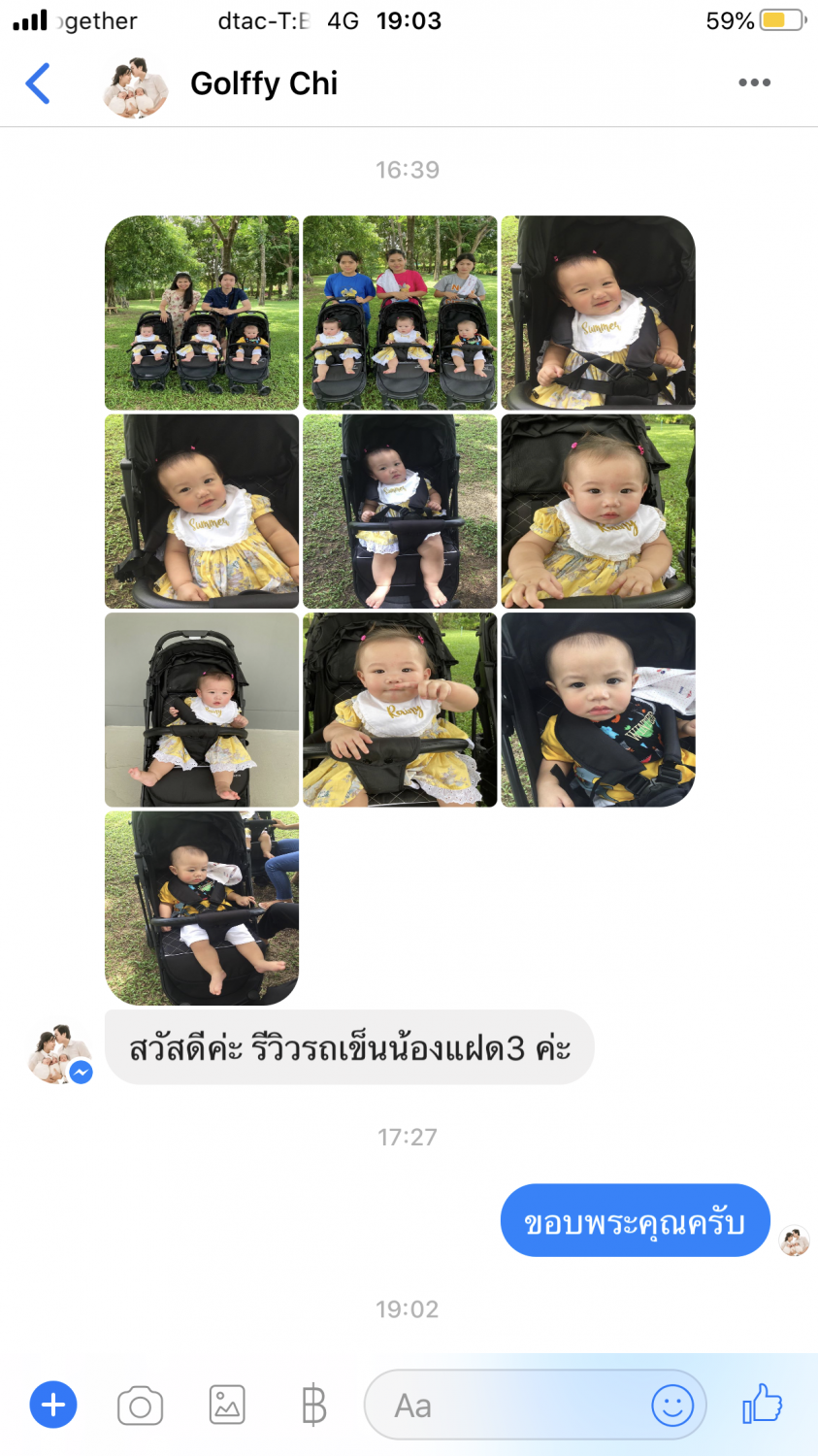
Task: Open the camera to take a photo
Action: tap(140, 1406)
